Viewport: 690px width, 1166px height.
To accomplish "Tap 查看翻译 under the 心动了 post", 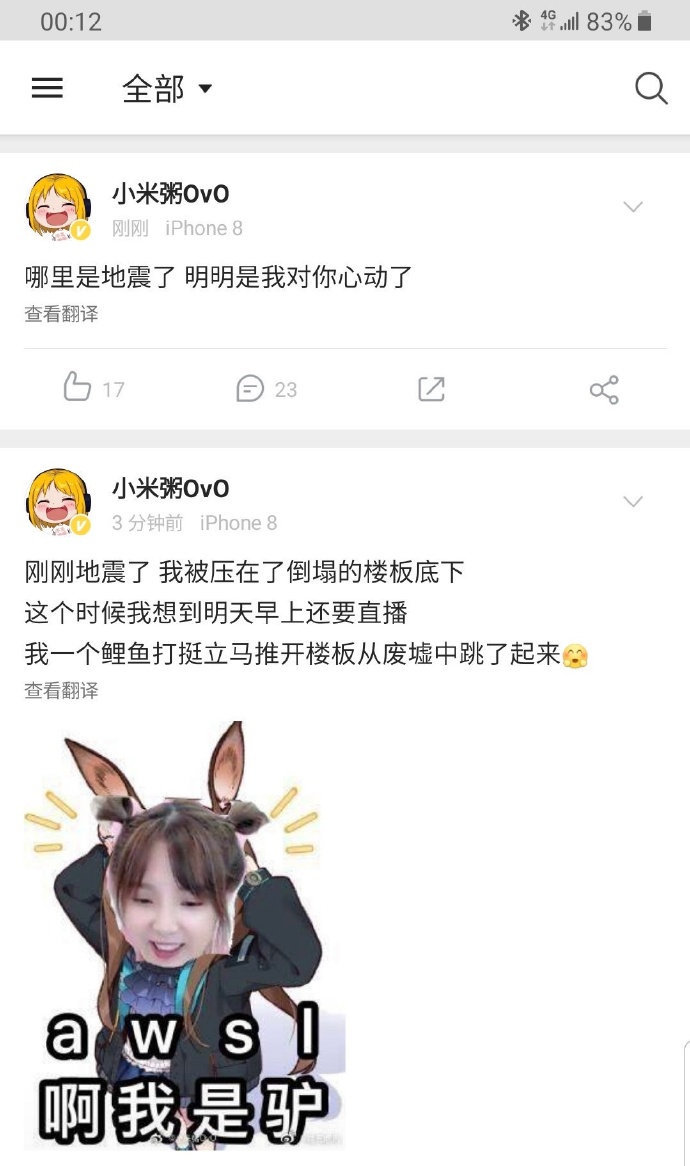I will point(61,314).
